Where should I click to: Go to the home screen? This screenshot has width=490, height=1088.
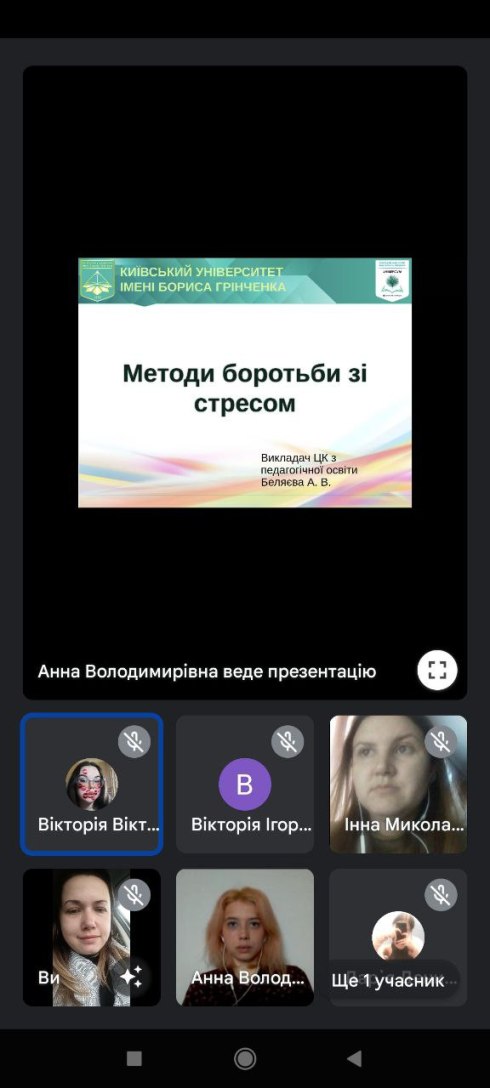point(245,1058)
